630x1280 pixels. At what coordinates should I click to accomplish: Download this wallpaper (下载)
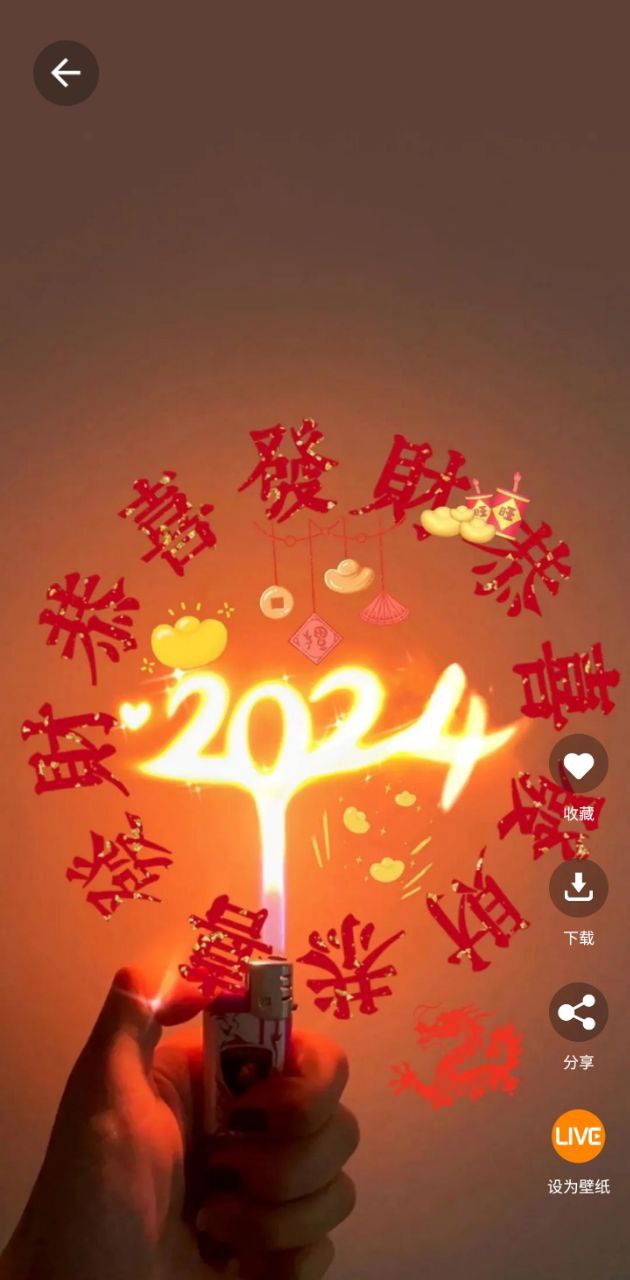[x=578, y=888]
